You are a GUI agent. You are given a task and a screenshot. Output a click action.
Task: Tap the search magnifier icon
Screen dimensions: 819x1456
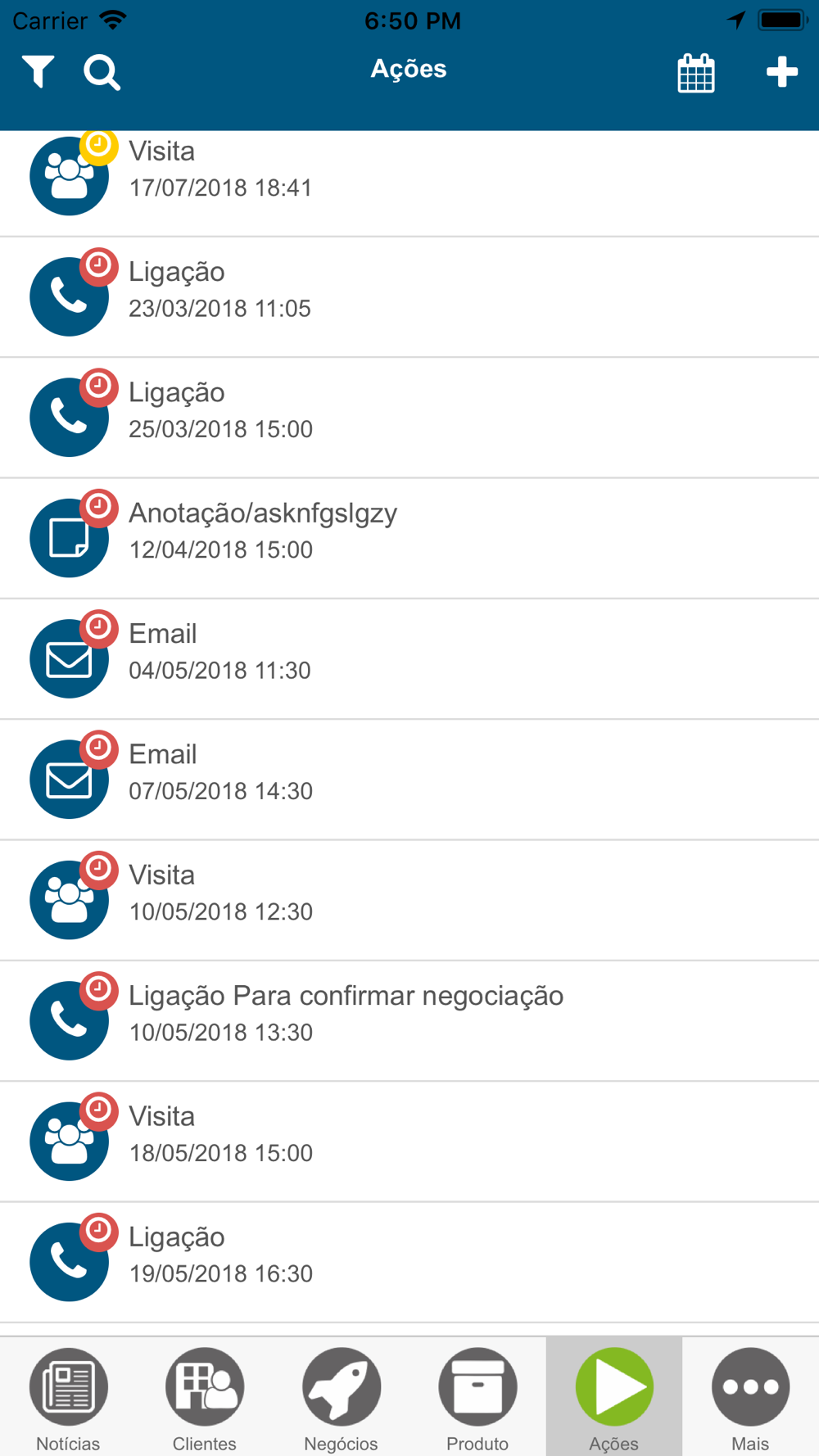(x=102, y=72)
